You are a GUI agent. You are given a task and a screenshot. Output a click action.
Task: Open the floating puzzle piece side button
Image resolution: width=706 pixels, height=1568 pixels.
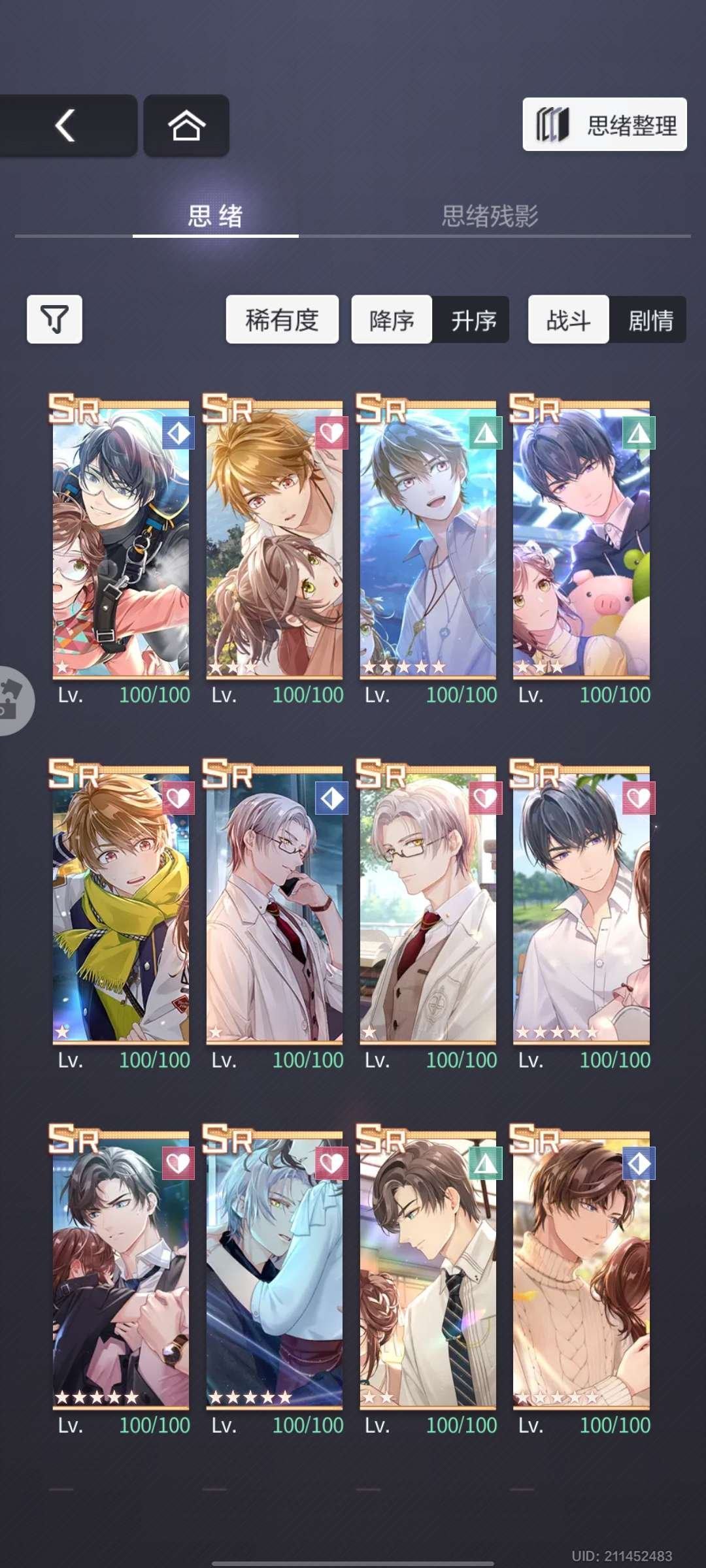13,700
